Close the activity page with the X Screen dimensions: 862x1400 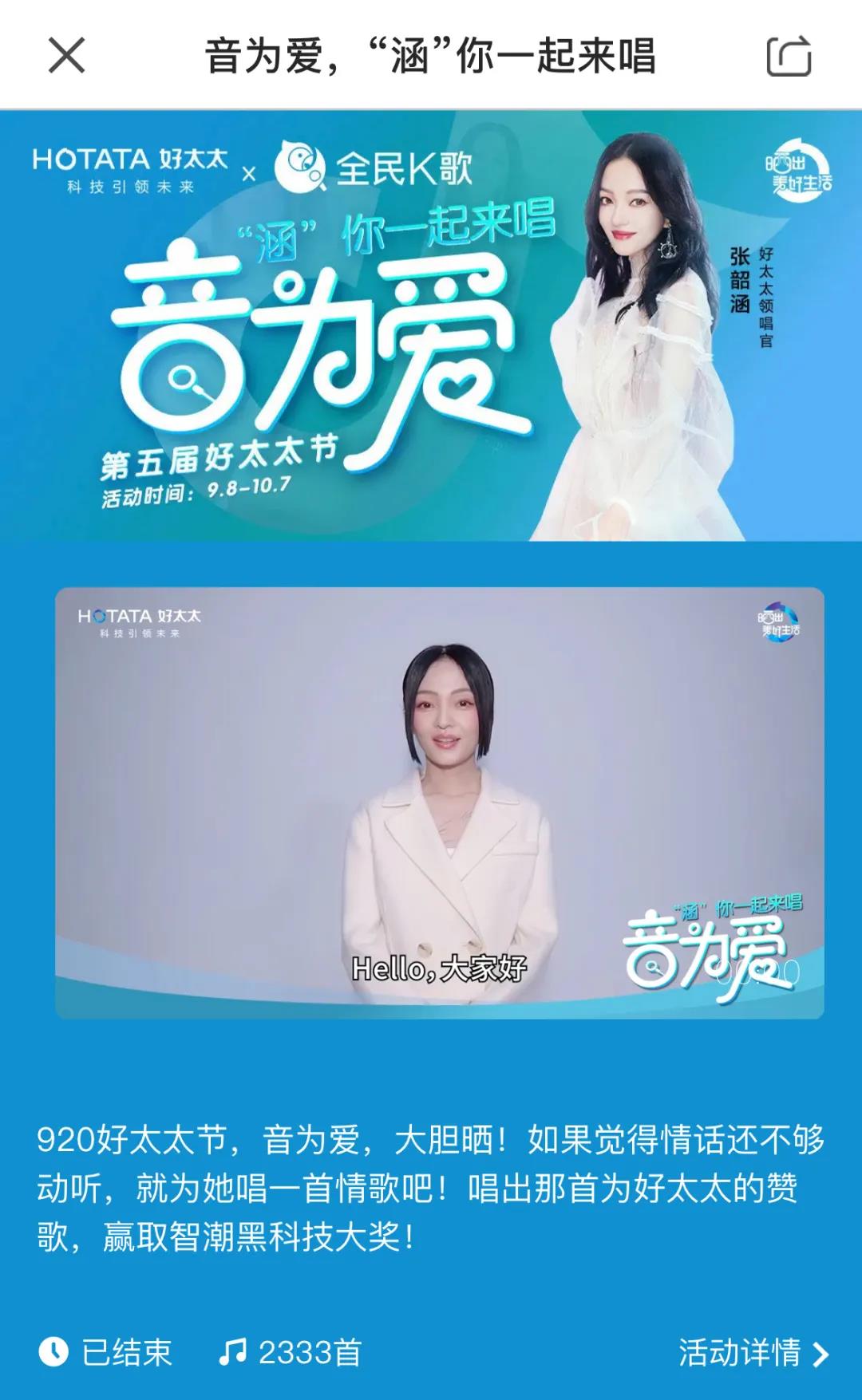(x=66, y=56)
